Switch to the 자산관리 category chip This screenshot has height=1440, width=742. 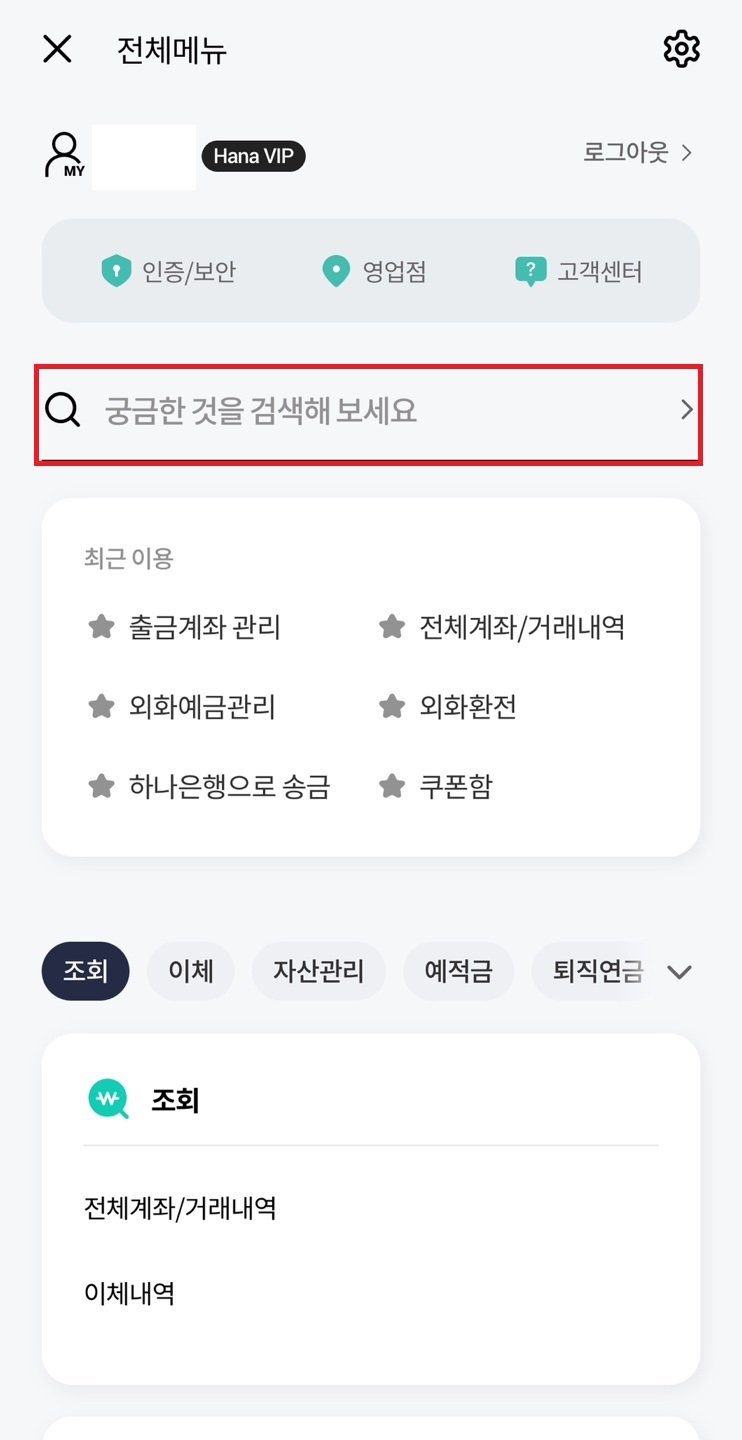point(318,971)
